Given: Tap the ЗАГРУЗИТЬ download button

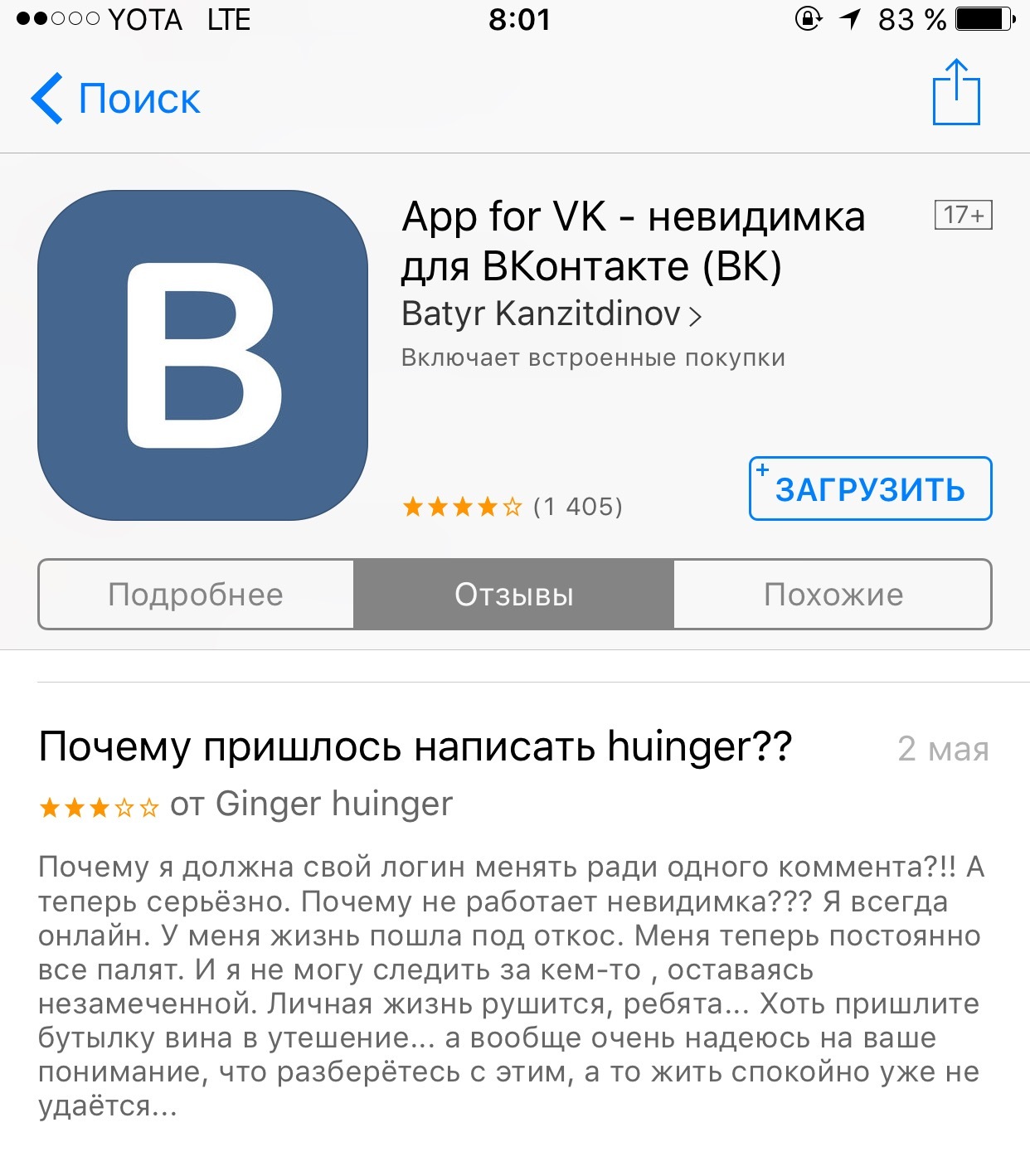Looking at the screenshot, I should click(x=870, y=489).
